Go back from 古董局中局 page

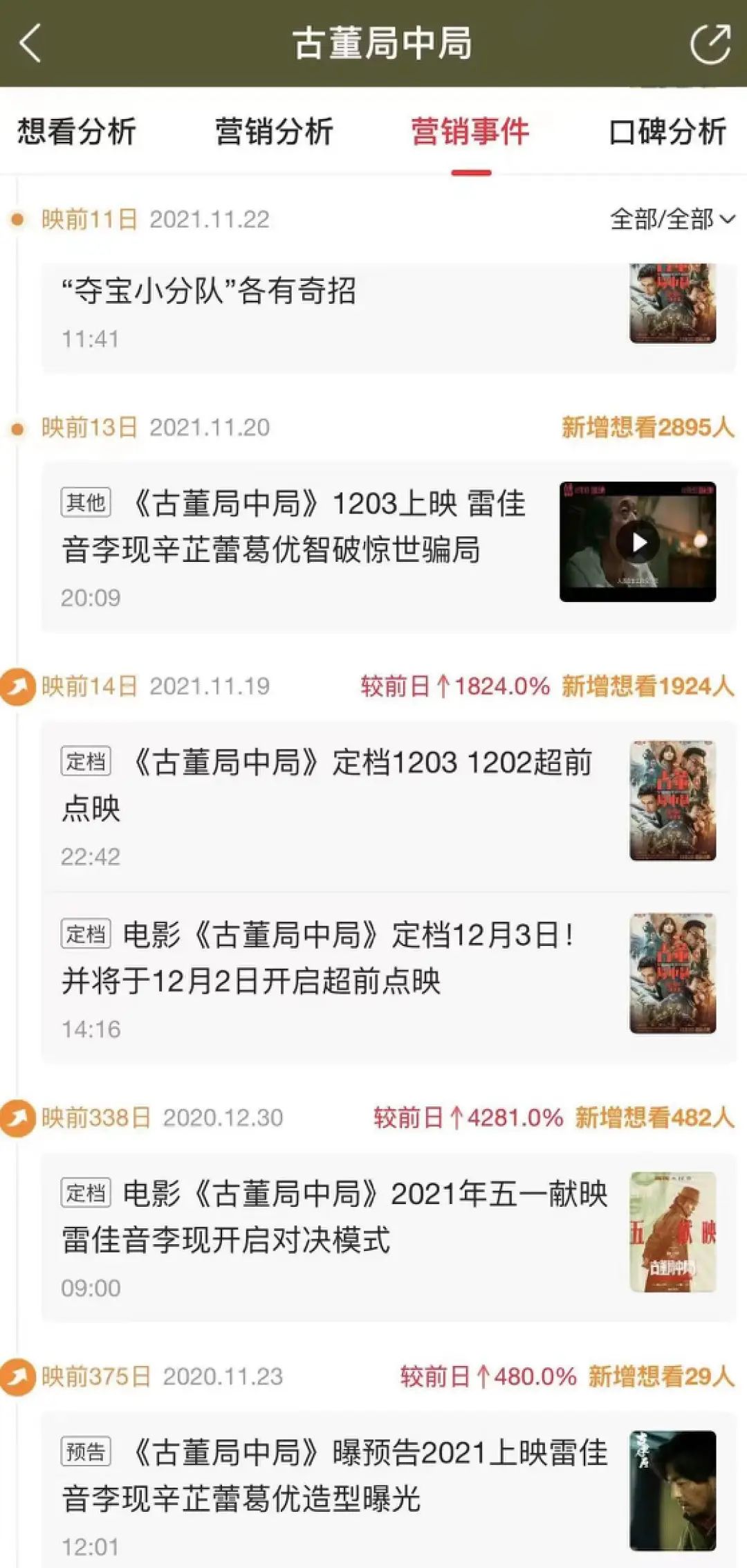(30, 43)
